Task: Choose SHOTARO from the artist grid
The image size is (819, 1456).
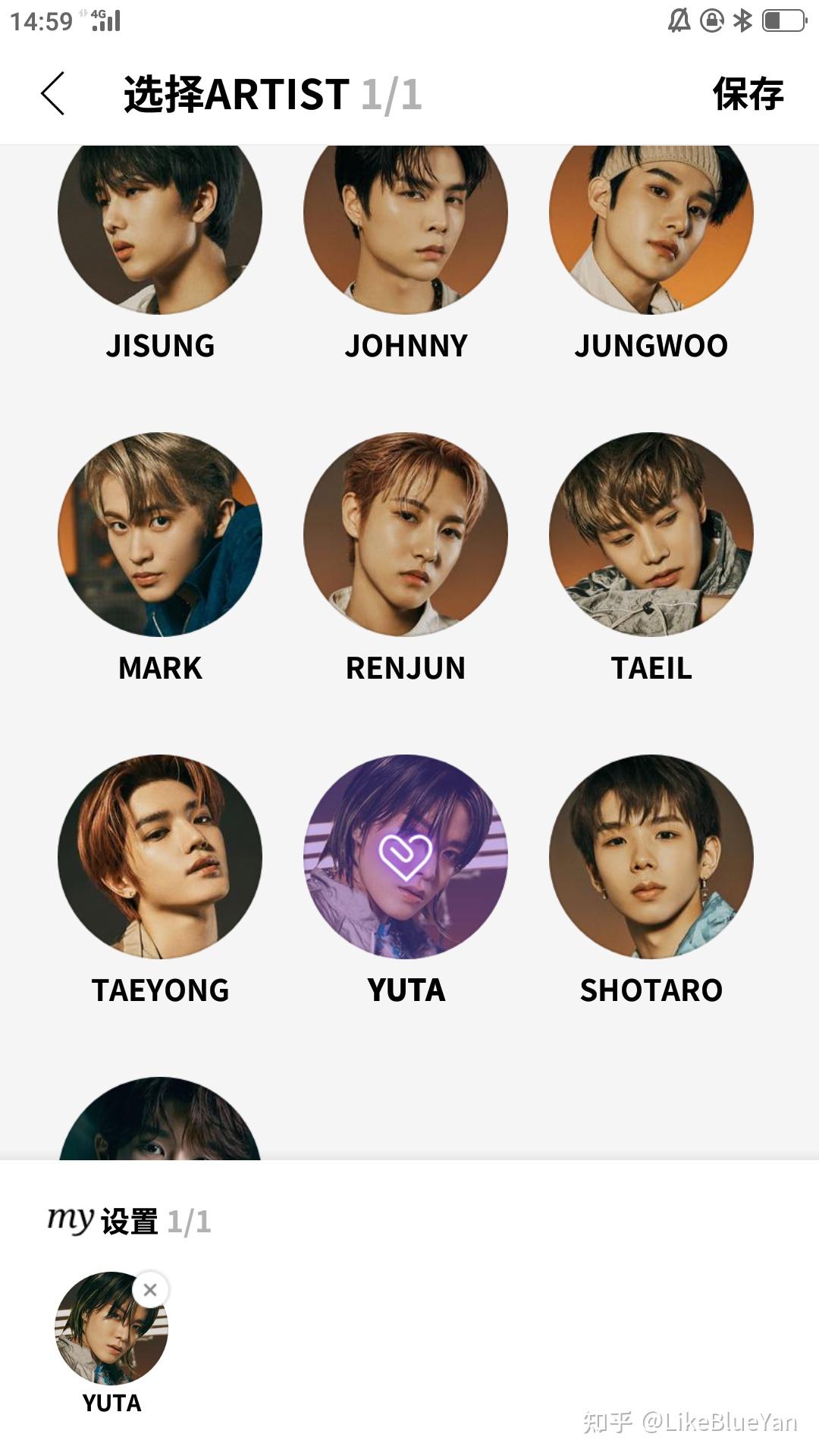Action: point(651,857)
